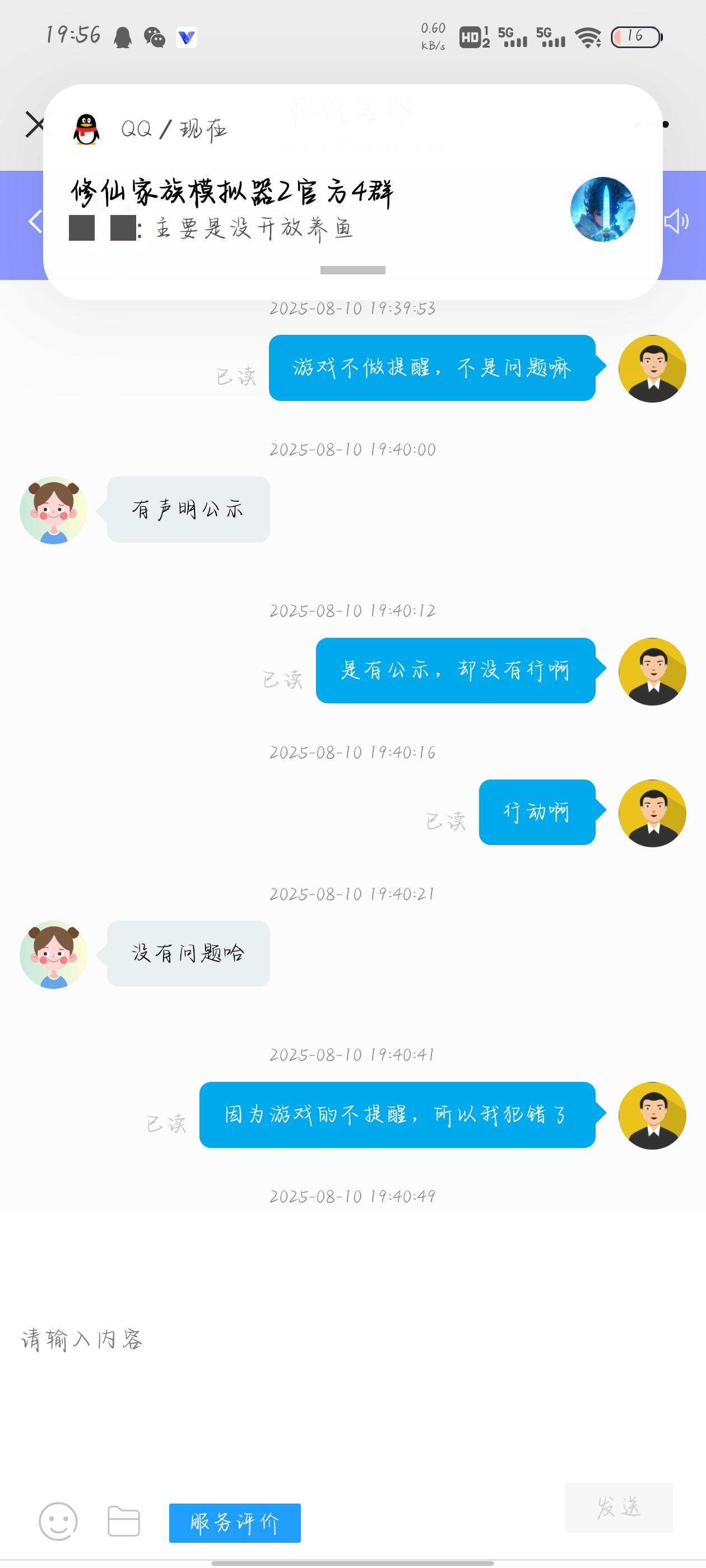Tap the HD icon in the status bar

[x=470, y=36]
